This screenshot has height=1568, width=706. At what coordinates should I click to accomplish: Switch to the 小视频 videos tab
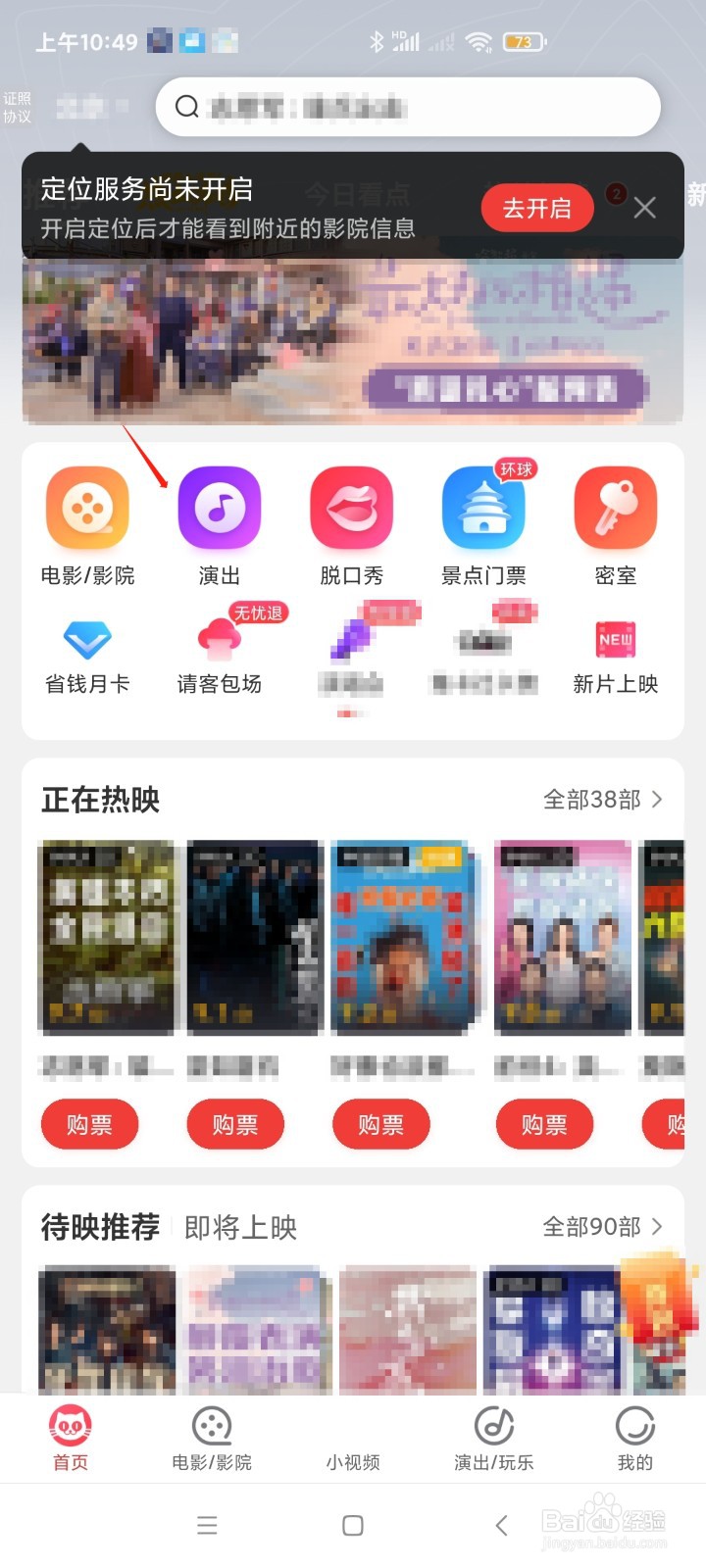coord(352,1441)
